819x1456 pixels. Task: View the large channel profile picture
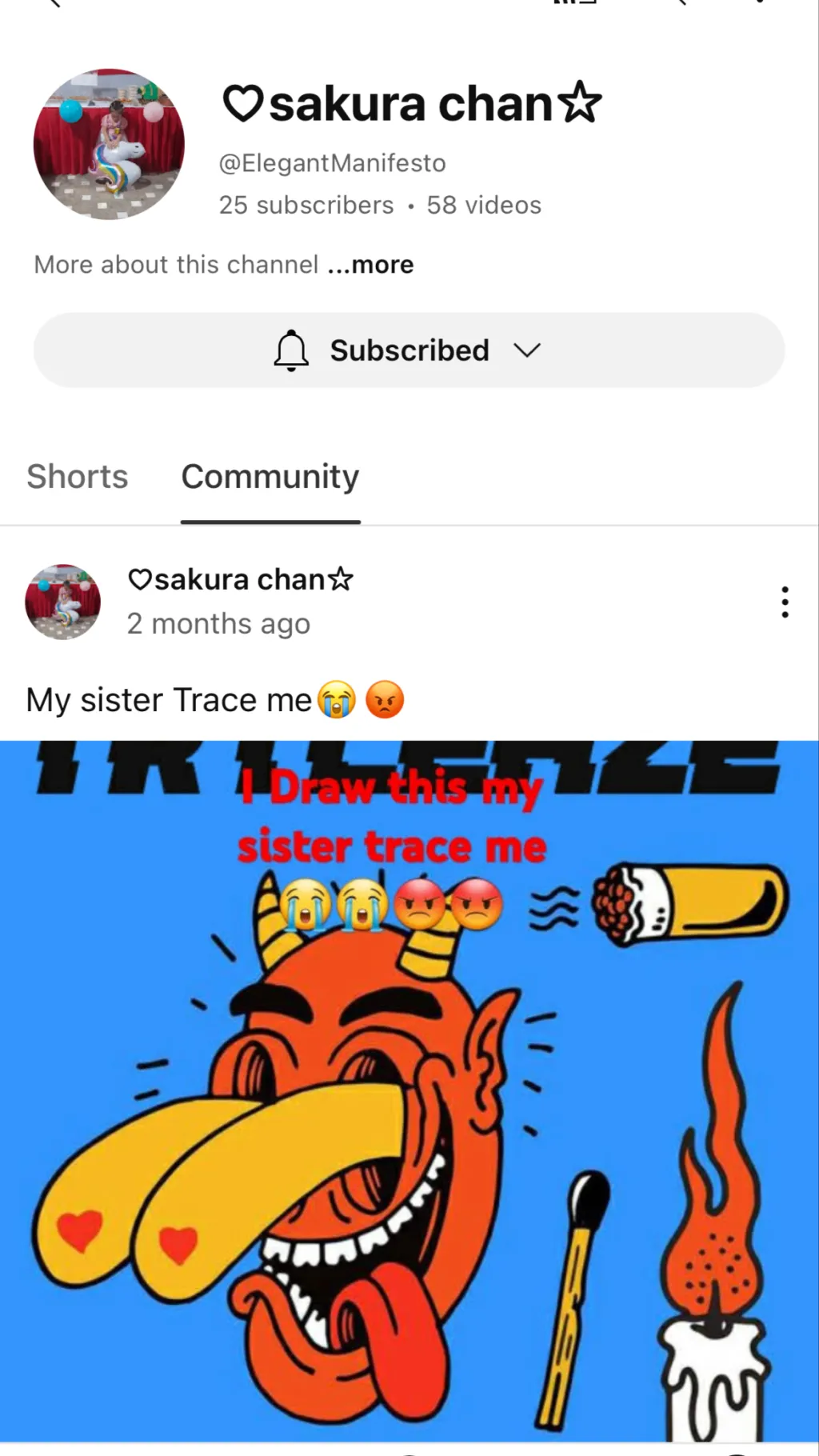(x=110, y=144)
